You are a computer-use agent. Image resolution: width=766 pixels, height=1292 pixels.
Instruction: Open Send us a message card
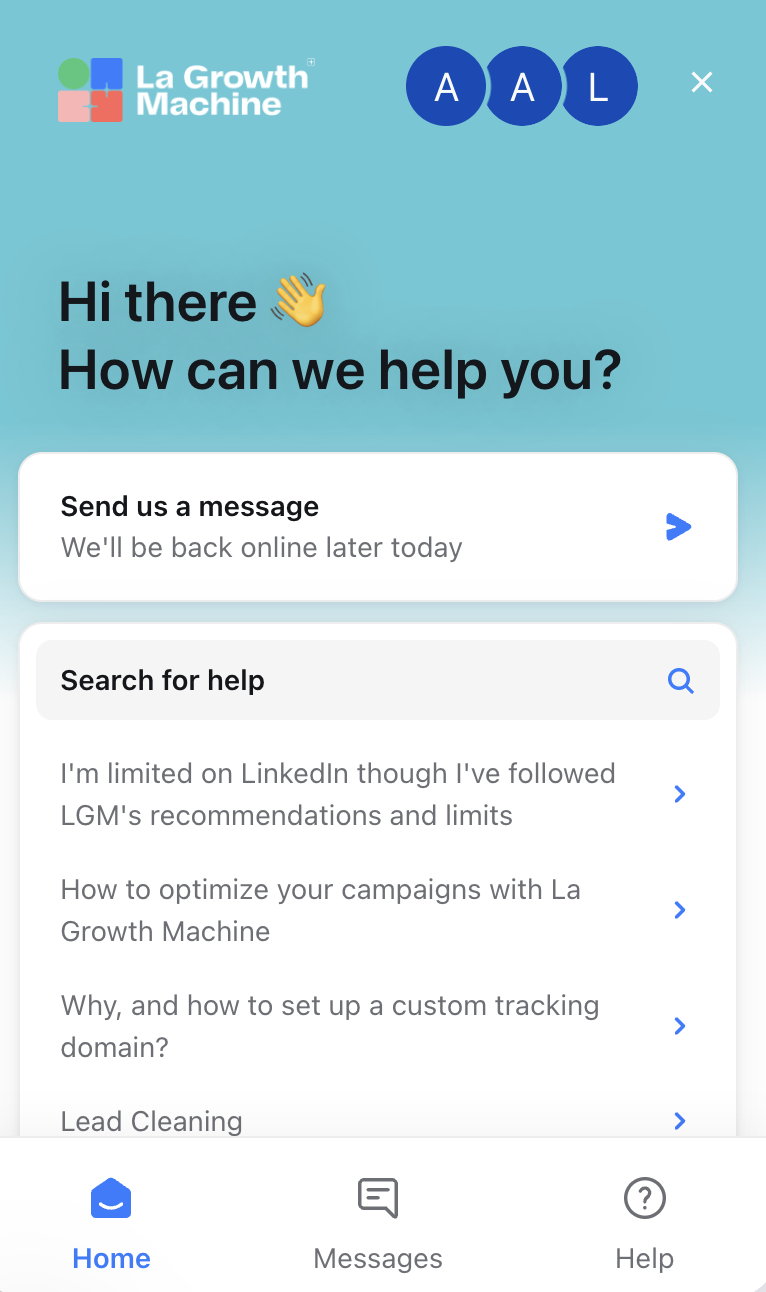378,527
